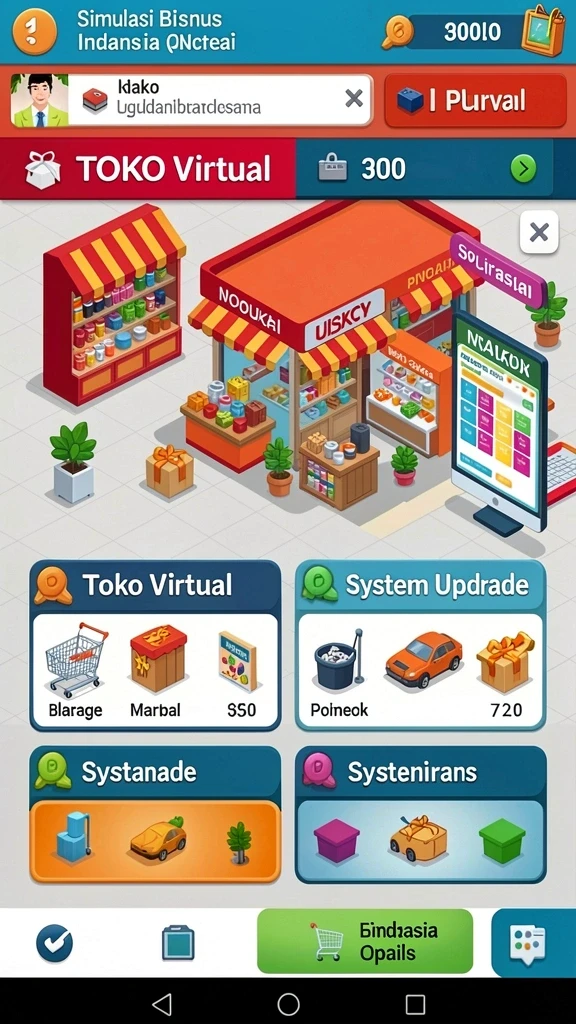This screenshot has height=1024, width=576.
Task: Open the Toko Virtual card
Action: click(x=155, y=645)
